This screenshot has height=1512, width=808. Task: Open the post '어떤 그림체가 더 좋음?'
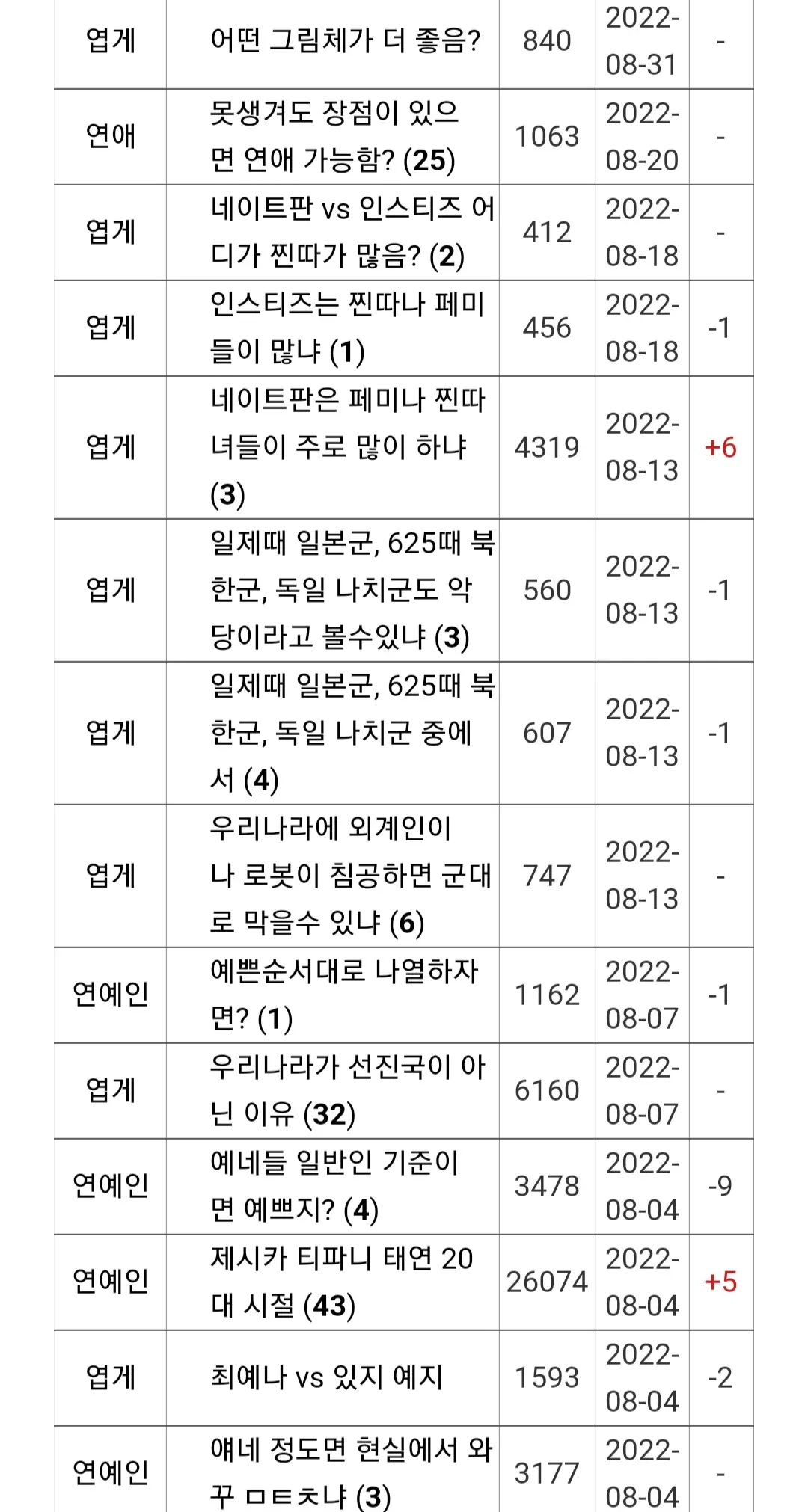coord(345,40)
